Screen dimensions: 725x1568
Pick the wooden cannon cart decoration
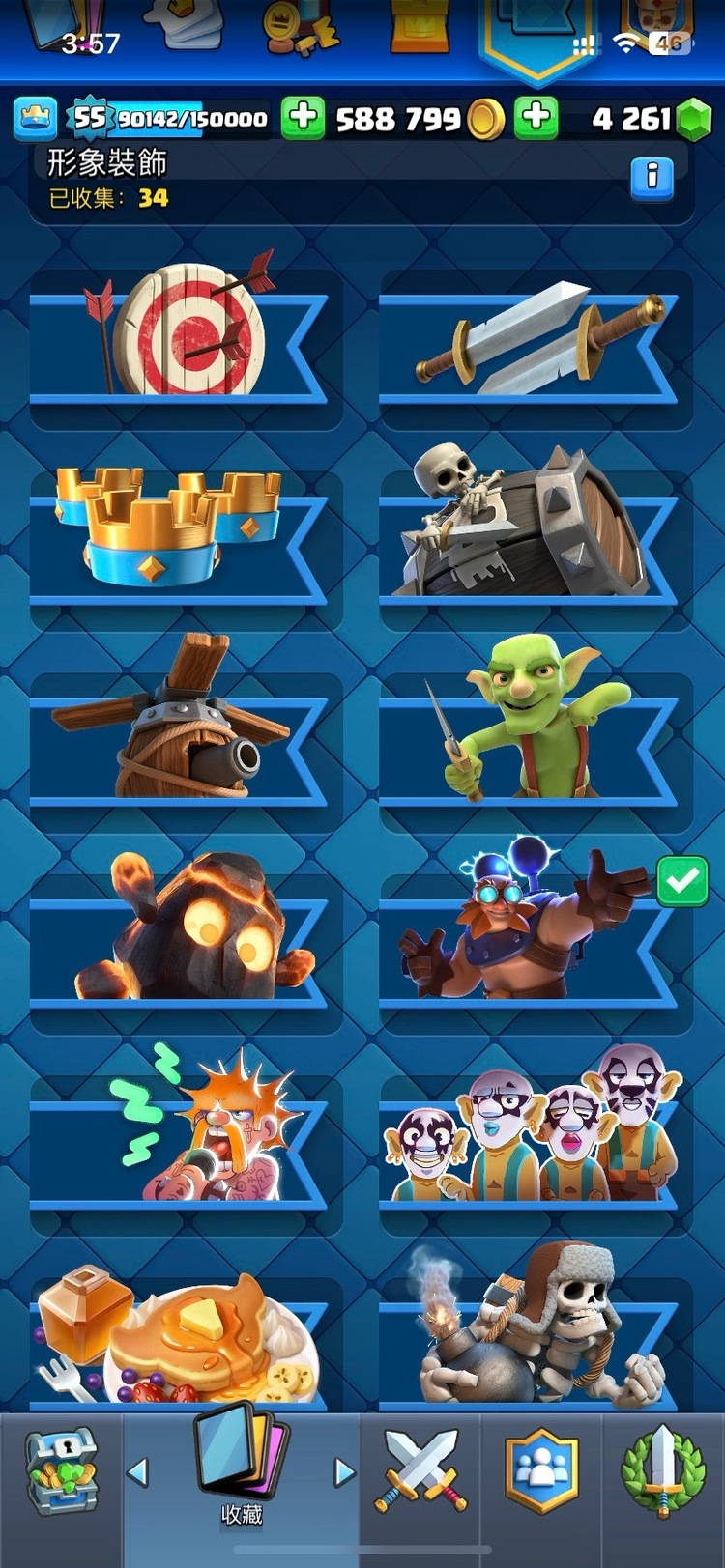(181, 736)
